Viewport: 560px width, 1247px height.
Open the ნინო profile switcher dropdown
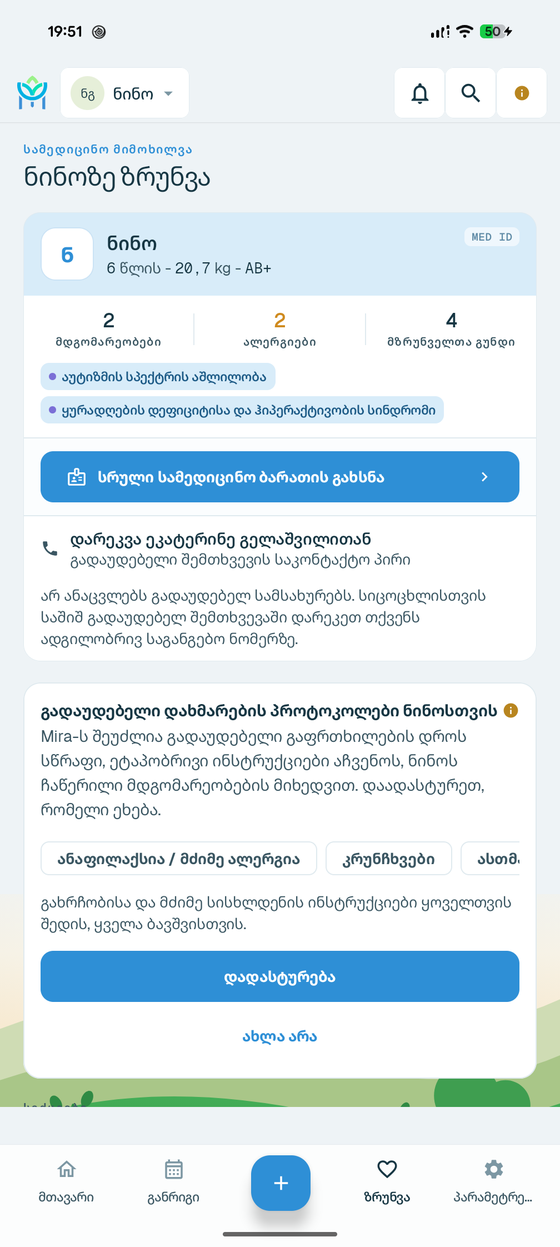click(x=125, y=93)
